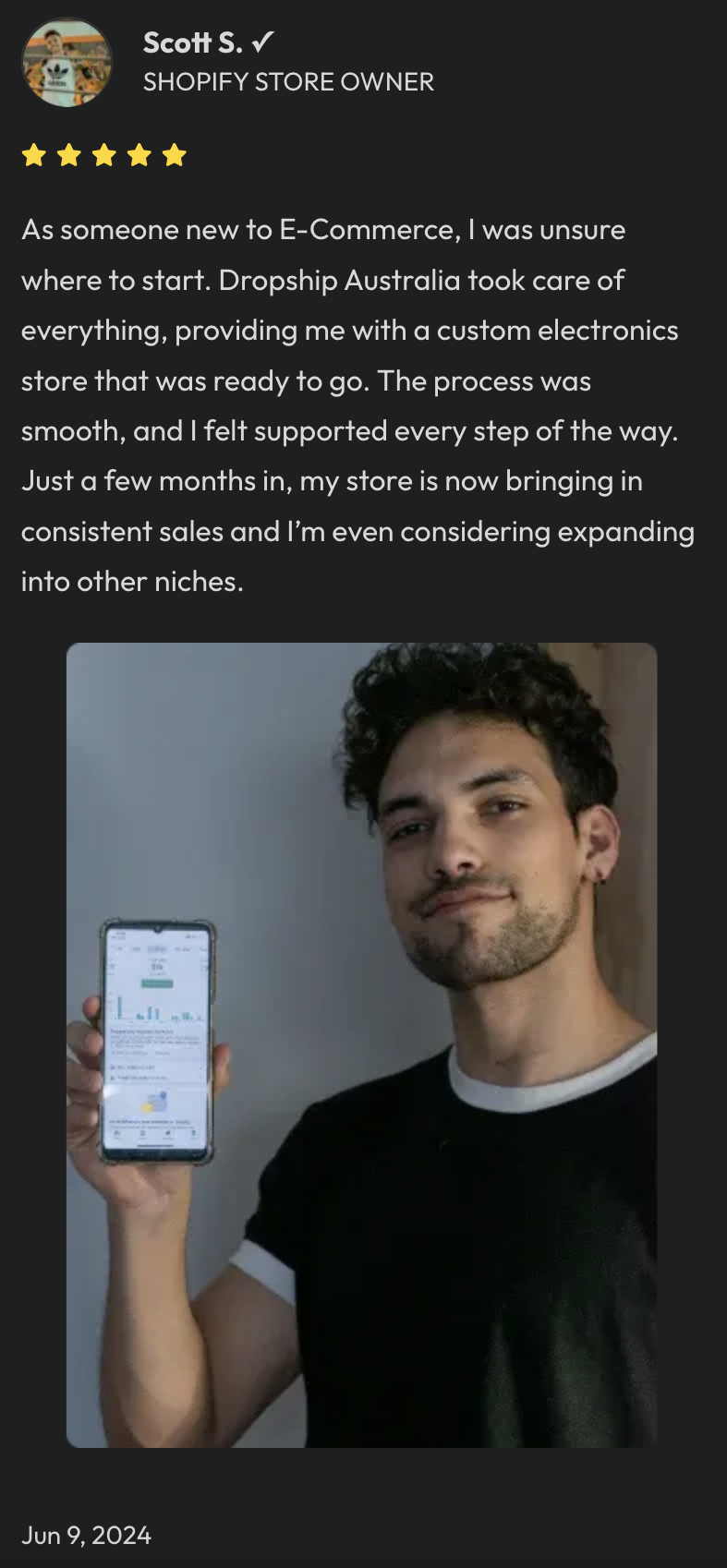
Task: Open Scott S.'s review photo
Action: pos(361,1043)
